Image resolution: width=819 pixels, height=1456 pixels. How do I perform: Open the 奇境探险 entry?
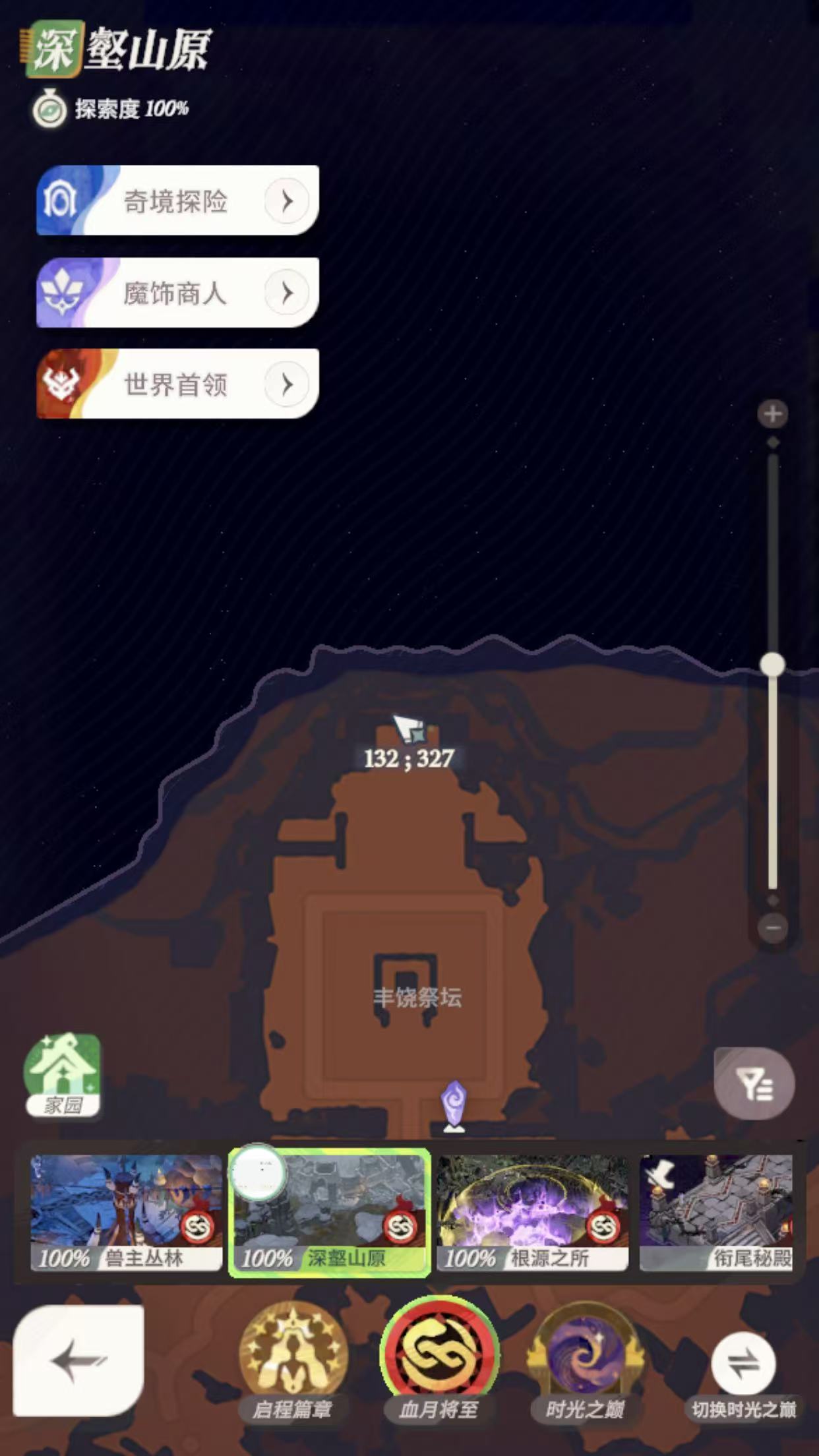click(x=177, y=200)
